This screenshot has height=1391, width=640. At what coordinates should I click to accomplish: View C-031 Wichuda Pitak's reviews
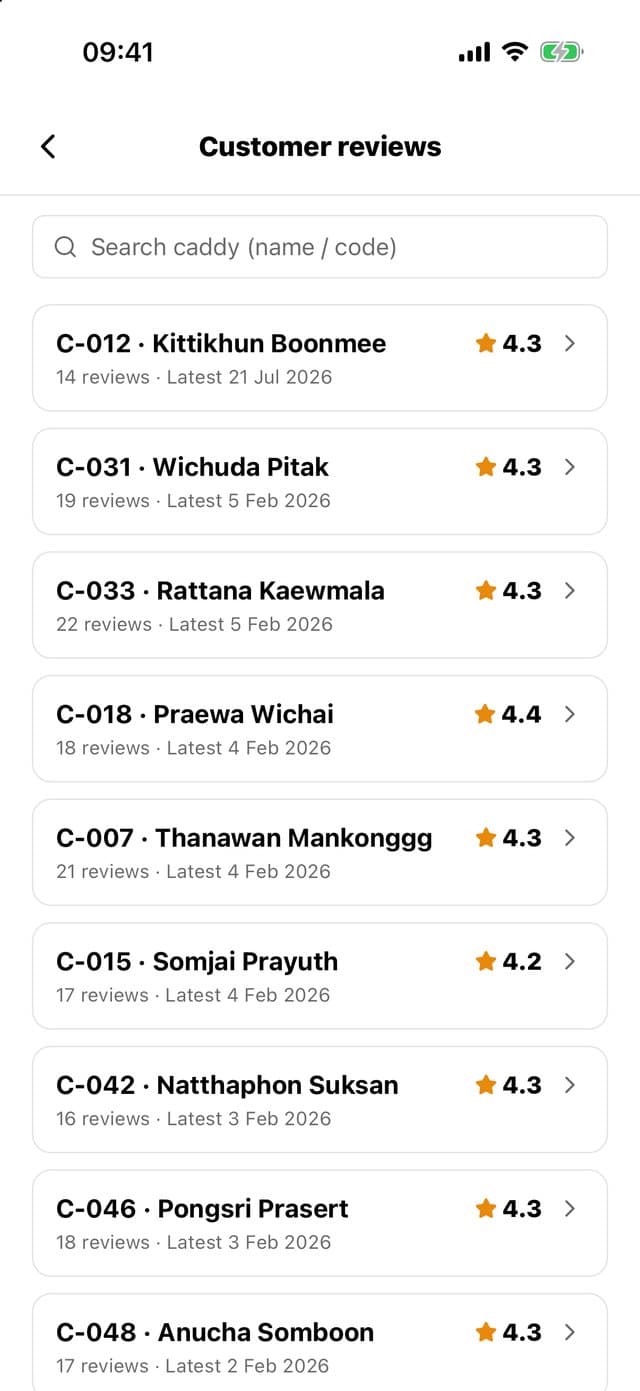coord(320,482)
